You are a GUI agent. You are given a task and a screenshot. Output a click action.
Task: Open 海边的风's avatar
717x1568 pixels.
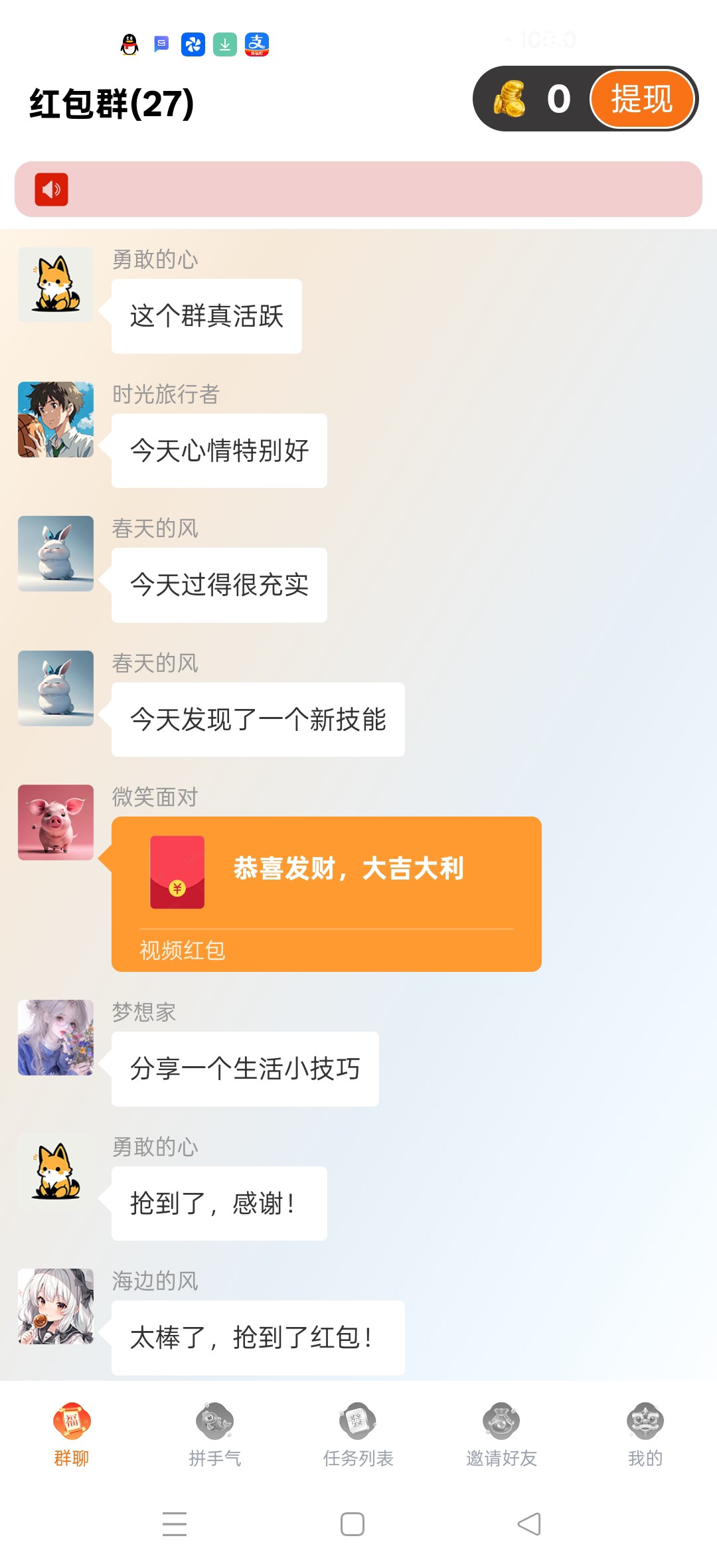click(56, 1306)
